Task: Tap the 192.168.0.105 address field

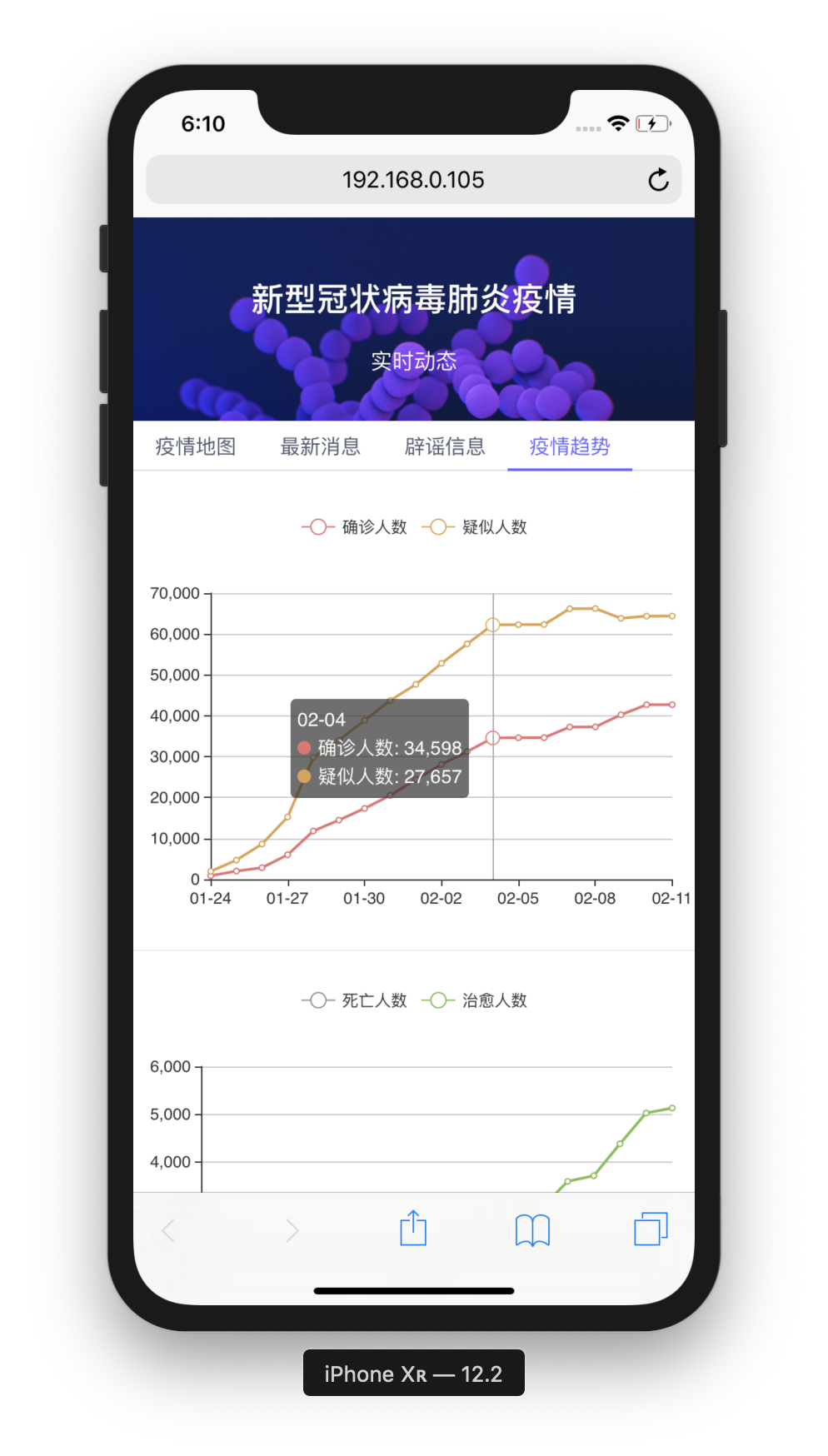Action: 413,180
